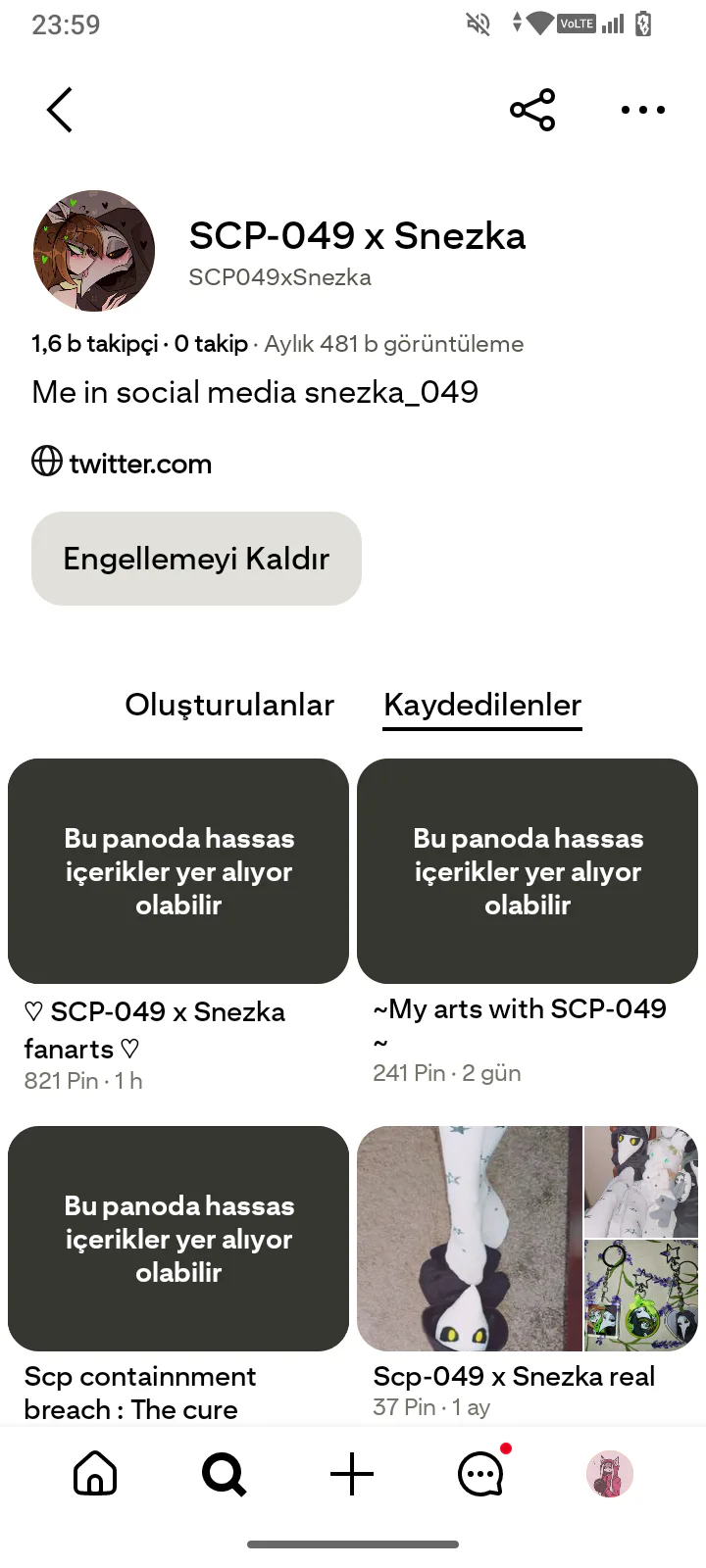706x1568 pixels.
Task: Go to the Home tab
Action: click(95, 1474)
